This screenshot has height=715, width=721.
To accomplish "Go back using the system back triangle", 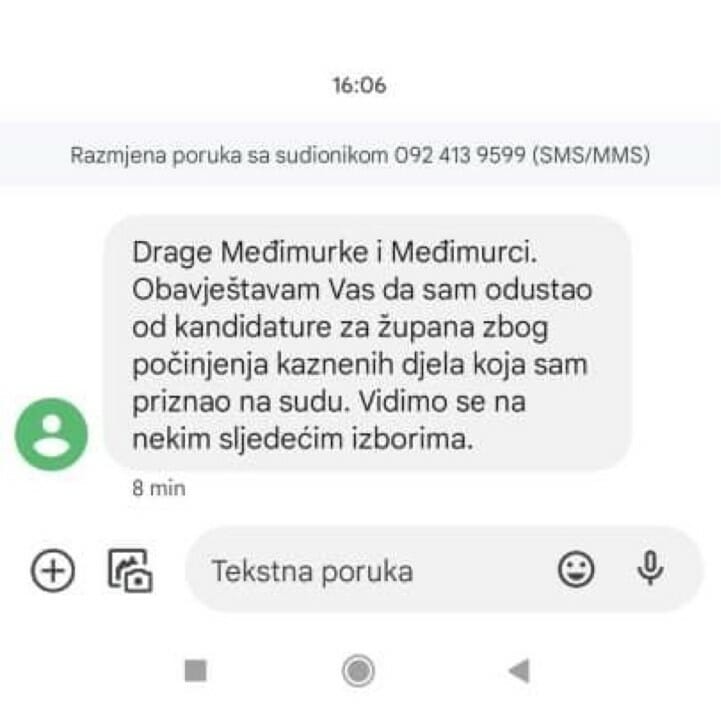I will pos(518,671).
